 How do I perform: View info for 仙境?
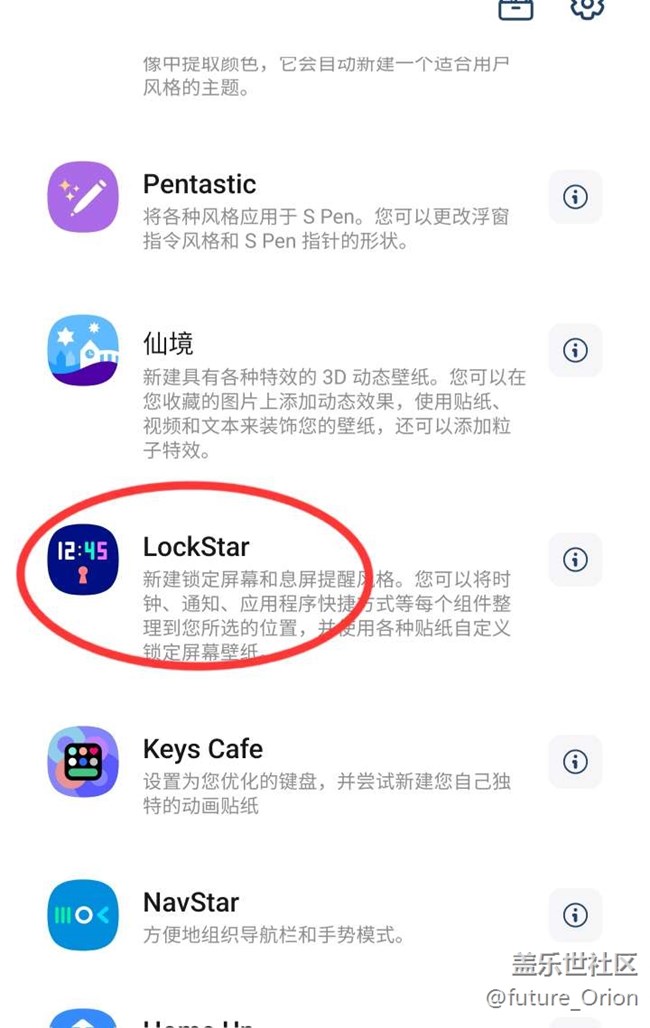[575, 350]
